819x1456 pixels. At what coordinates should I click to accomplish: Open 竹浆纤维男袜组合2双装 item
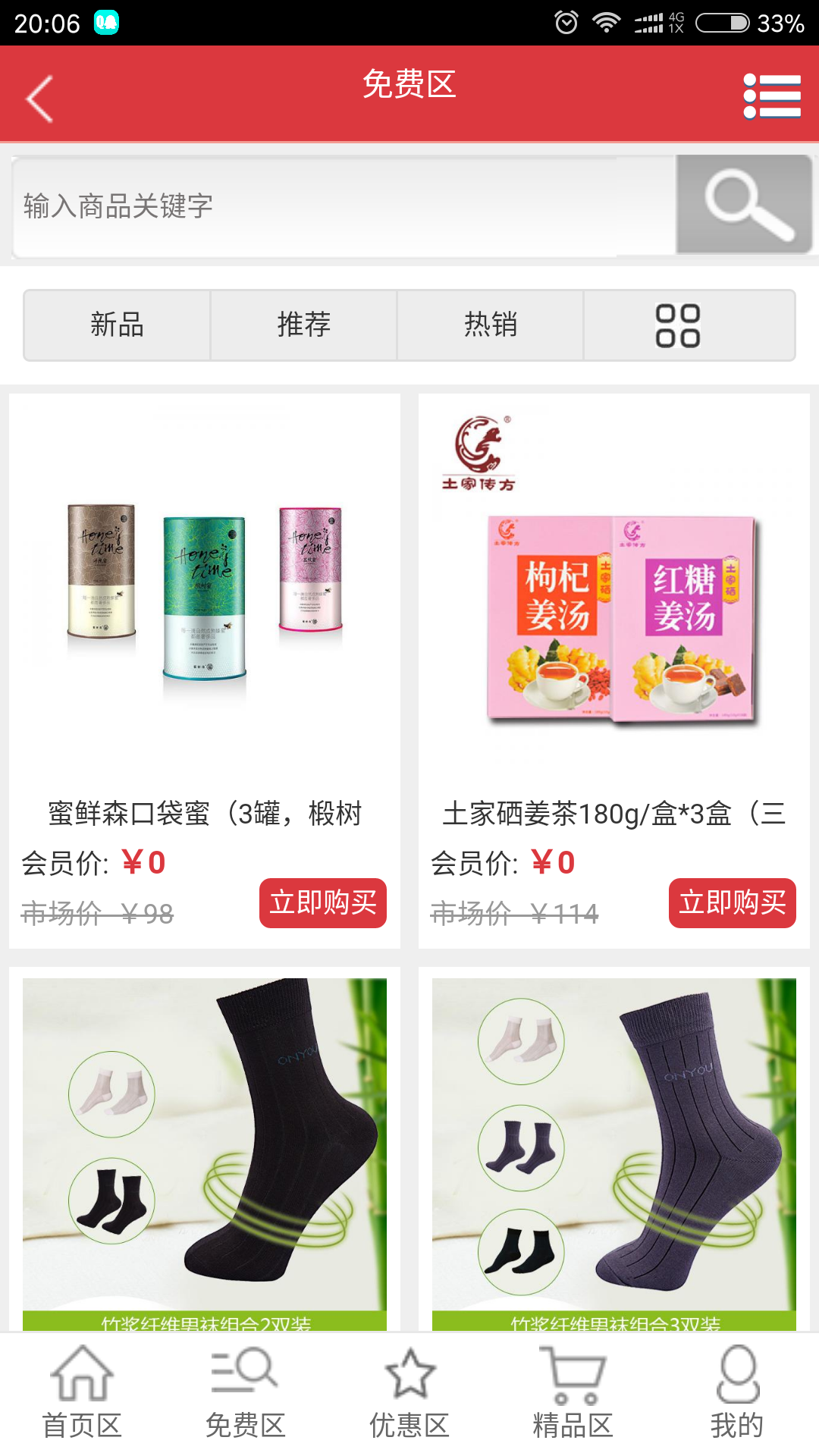pos(205,1153)
